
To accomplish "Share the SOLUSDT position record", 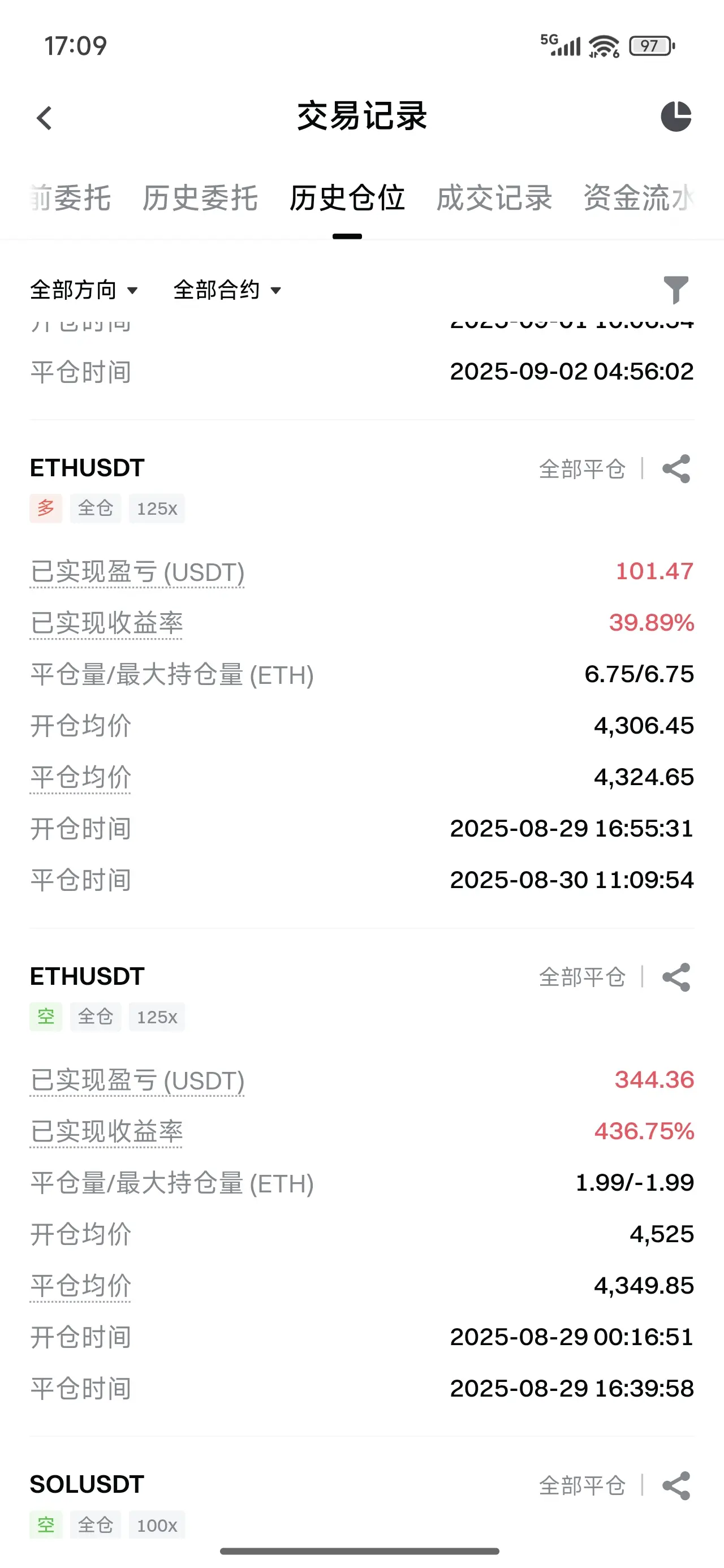I will (676, 1486).
